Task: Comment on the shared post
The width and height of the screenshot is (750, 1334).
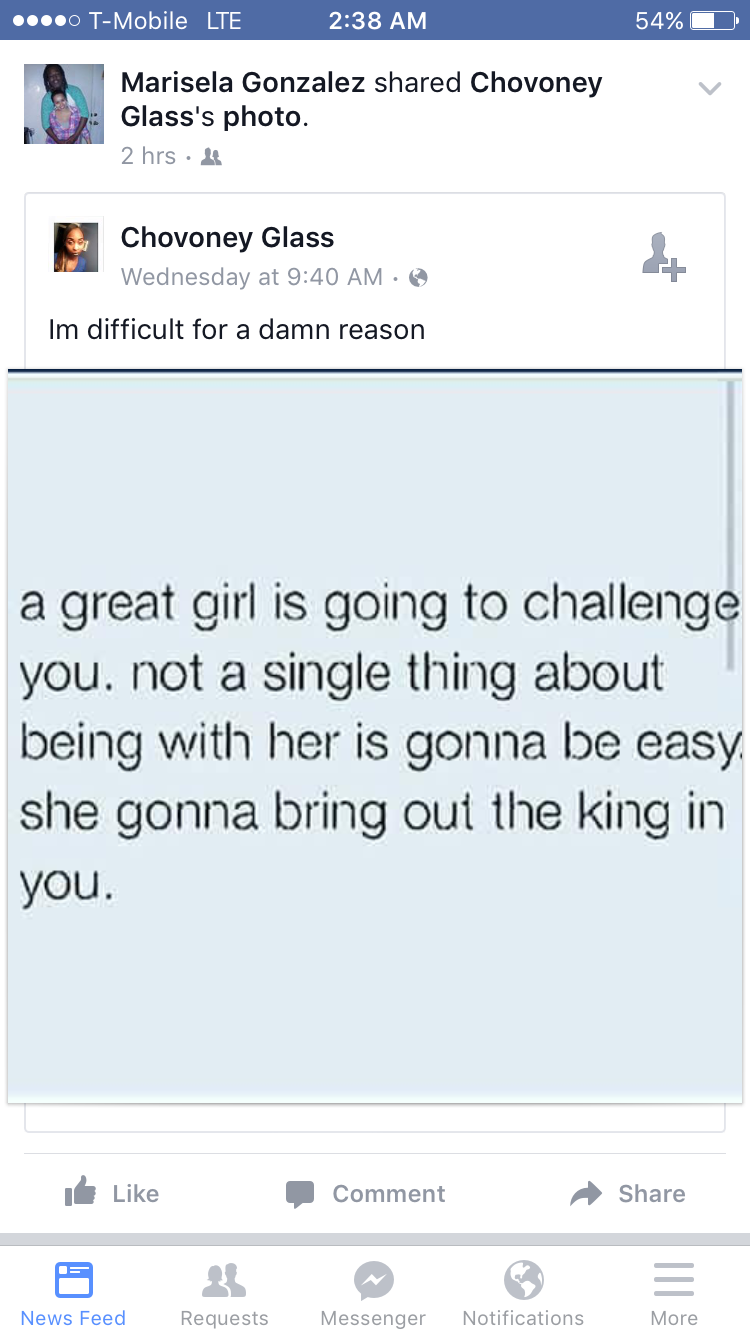Action: pyautogui.click(x=365, y=1193)
